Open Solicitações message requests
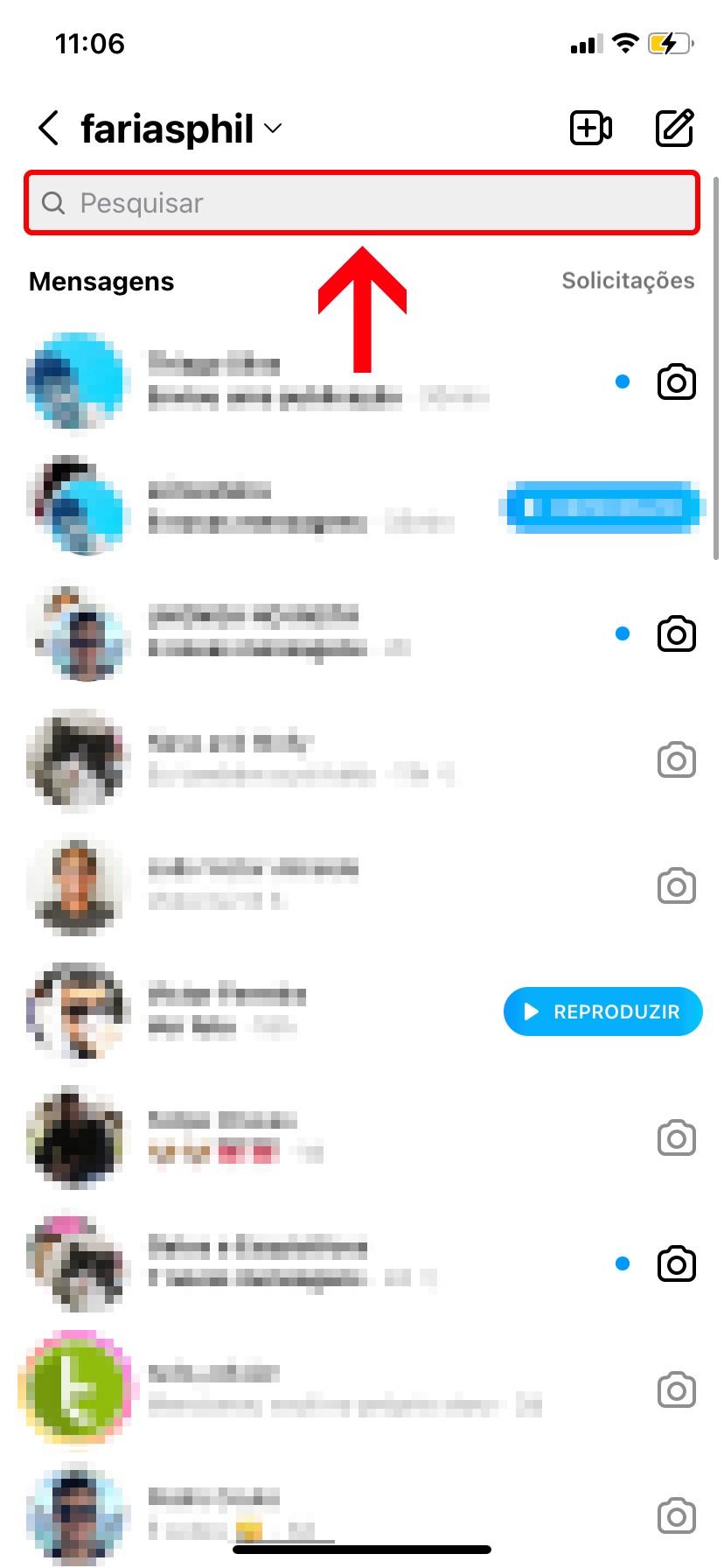 click(x=627, y=281)
